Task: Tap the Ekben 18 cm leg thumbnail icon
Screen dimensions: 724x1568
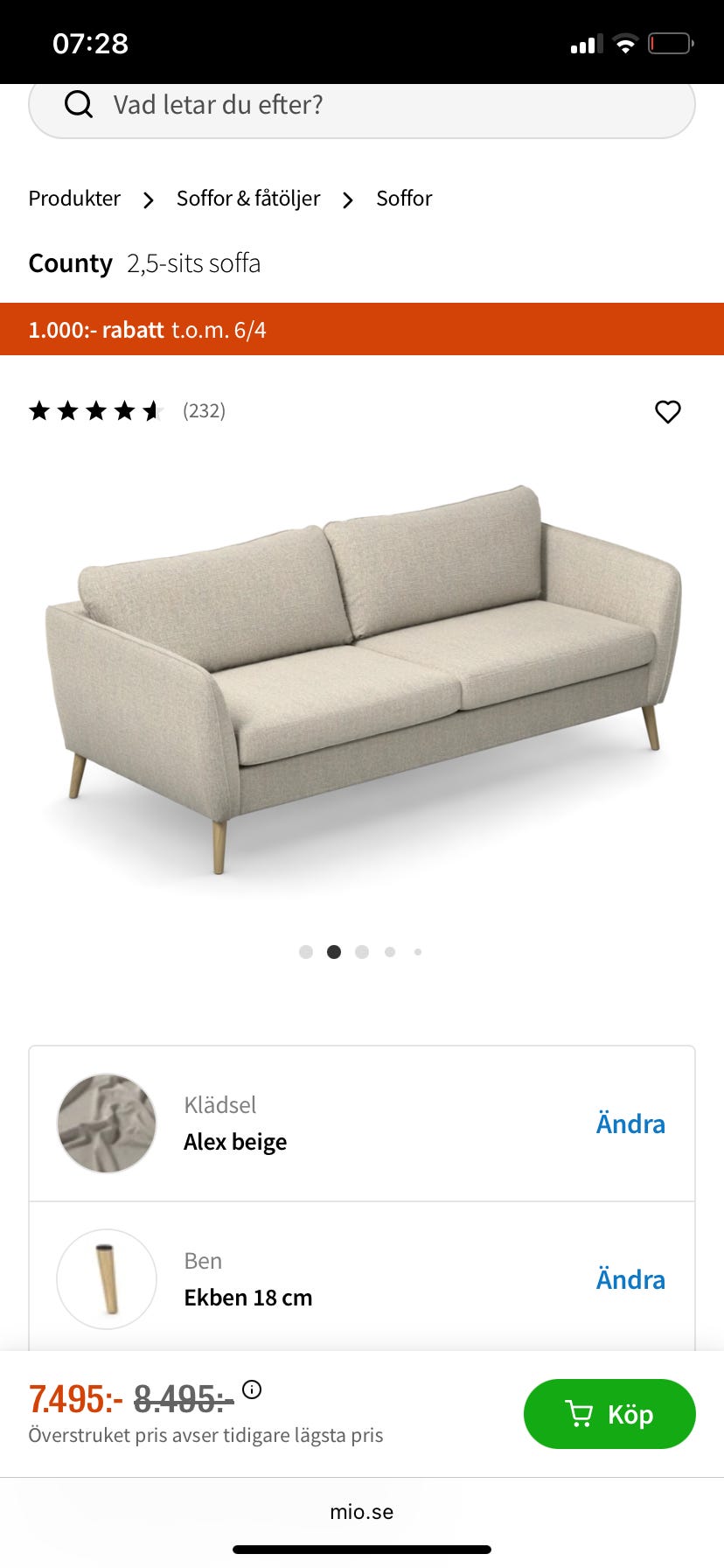Action: pyautogui.click(x=106, y=1278)
